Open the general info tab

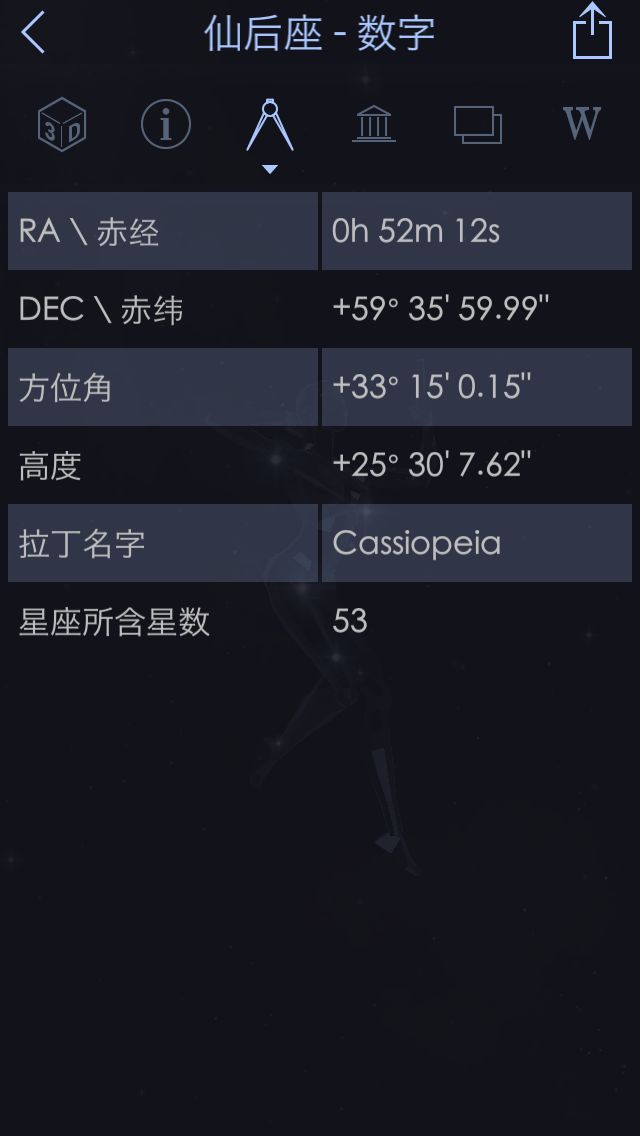coord(166,125)
